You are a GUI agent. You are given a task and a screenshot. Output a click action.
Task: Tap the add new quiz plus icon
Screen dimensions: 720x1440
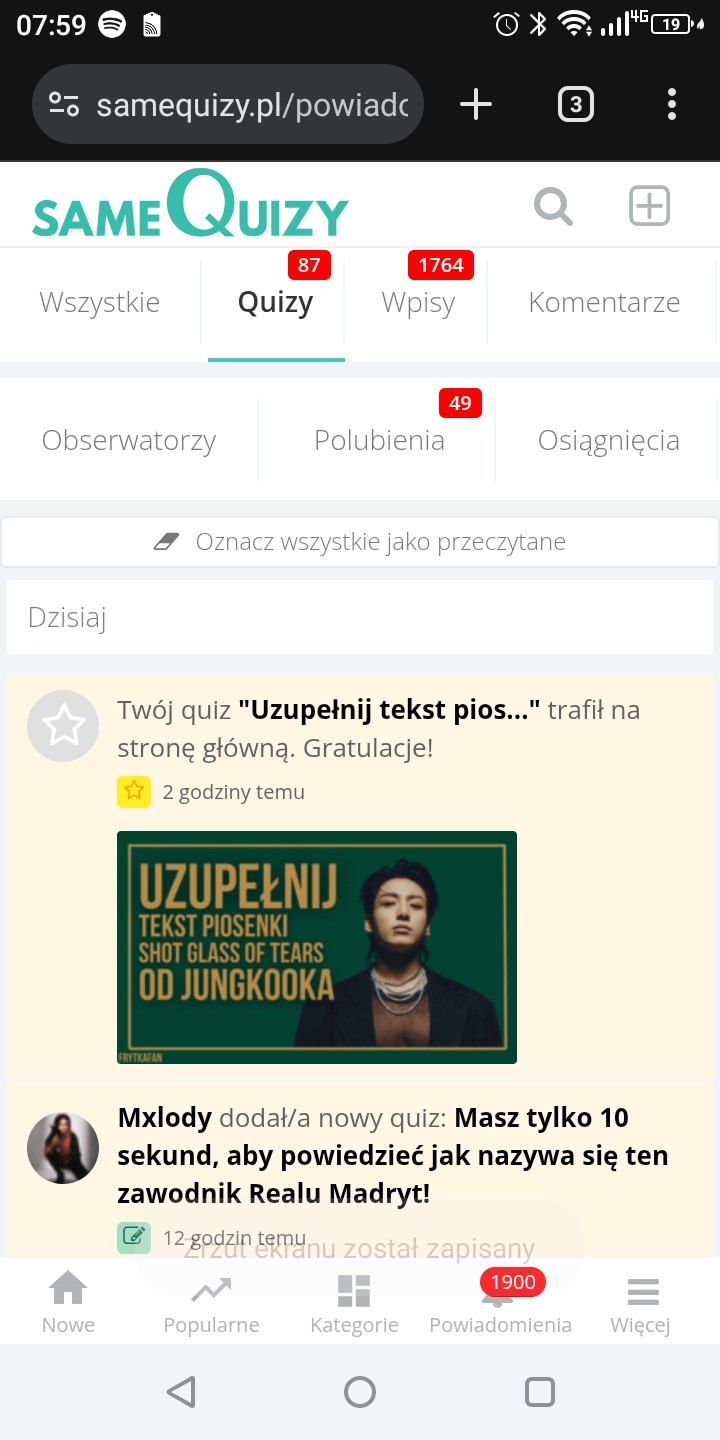point(649,206)
